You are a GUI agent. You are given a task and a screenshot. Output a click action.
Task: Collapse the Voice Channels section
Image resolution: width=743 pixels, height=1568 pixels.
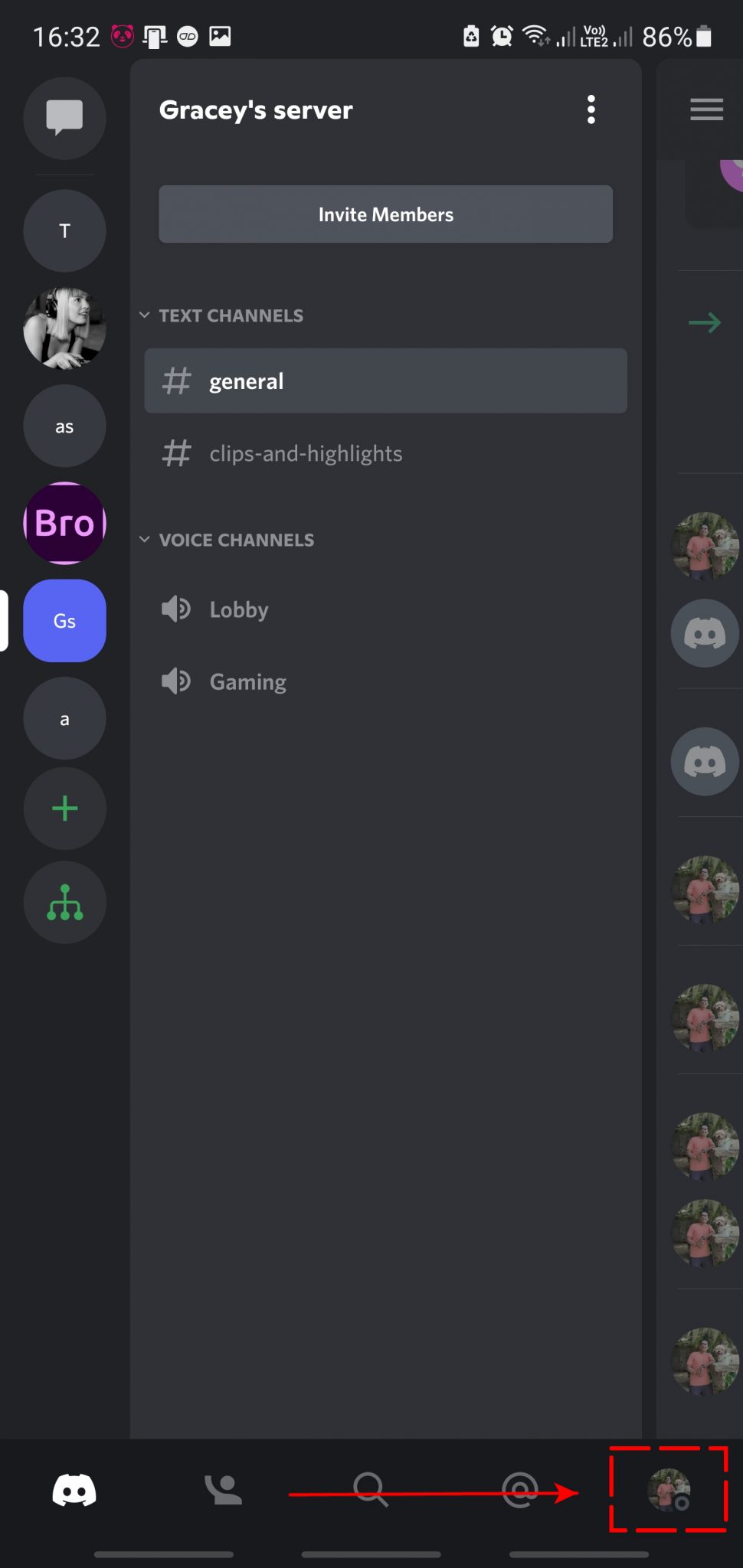coord(227,540)
